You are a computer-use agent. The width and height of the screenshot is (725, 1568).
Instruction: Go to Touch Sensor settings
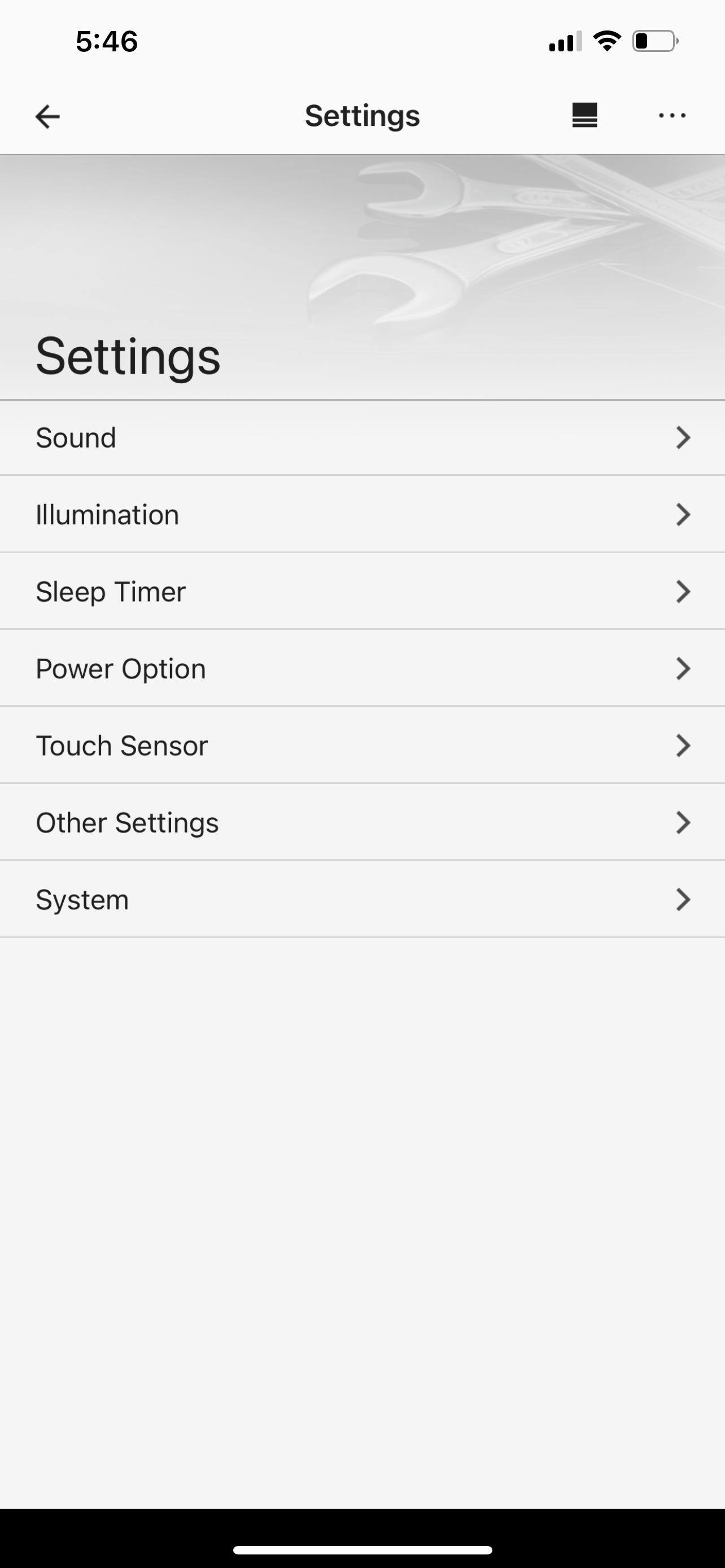[x=362, y=746]
